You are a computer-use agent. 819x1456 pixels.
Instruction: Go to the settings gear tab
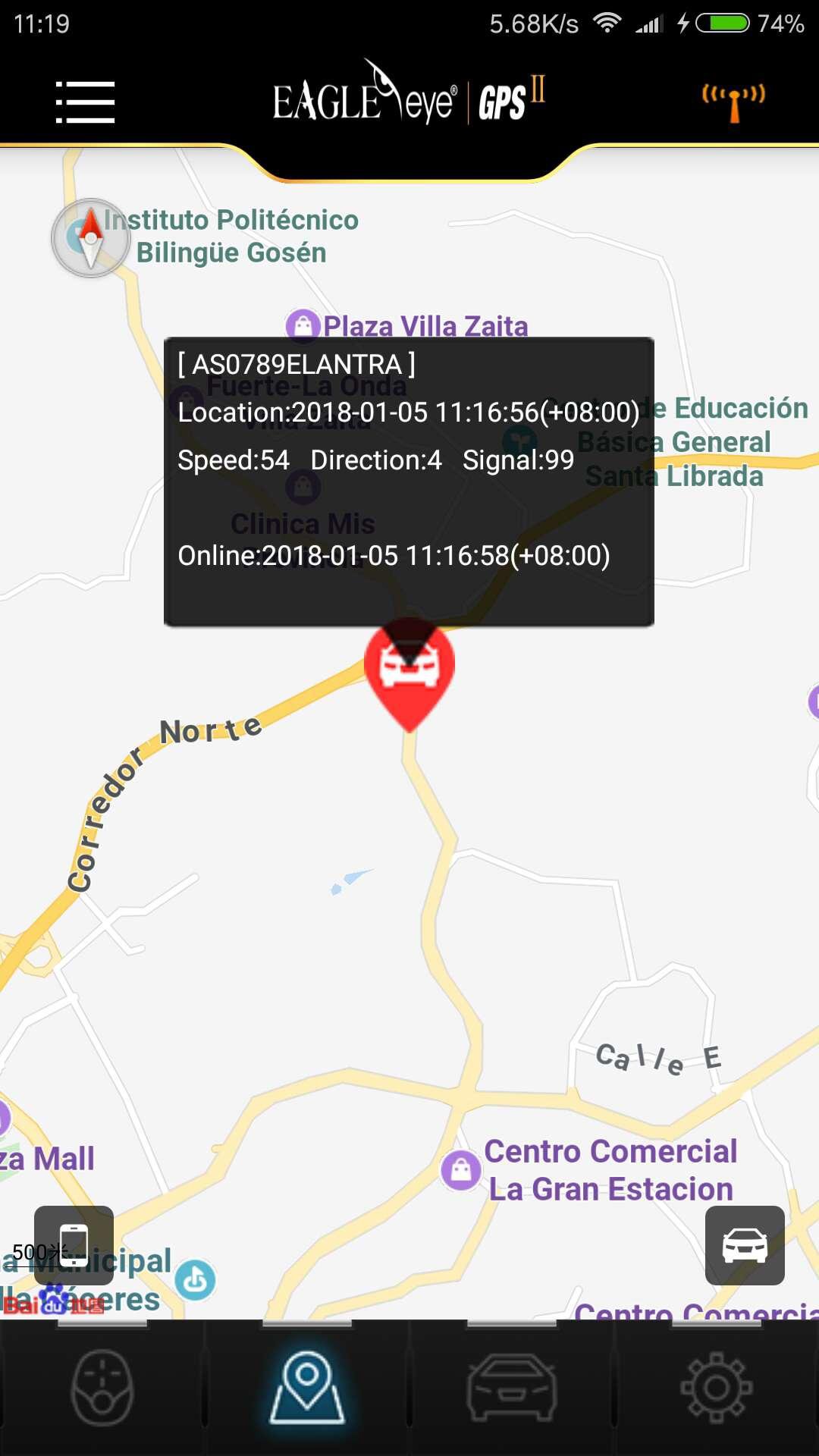coord(716,1388)
